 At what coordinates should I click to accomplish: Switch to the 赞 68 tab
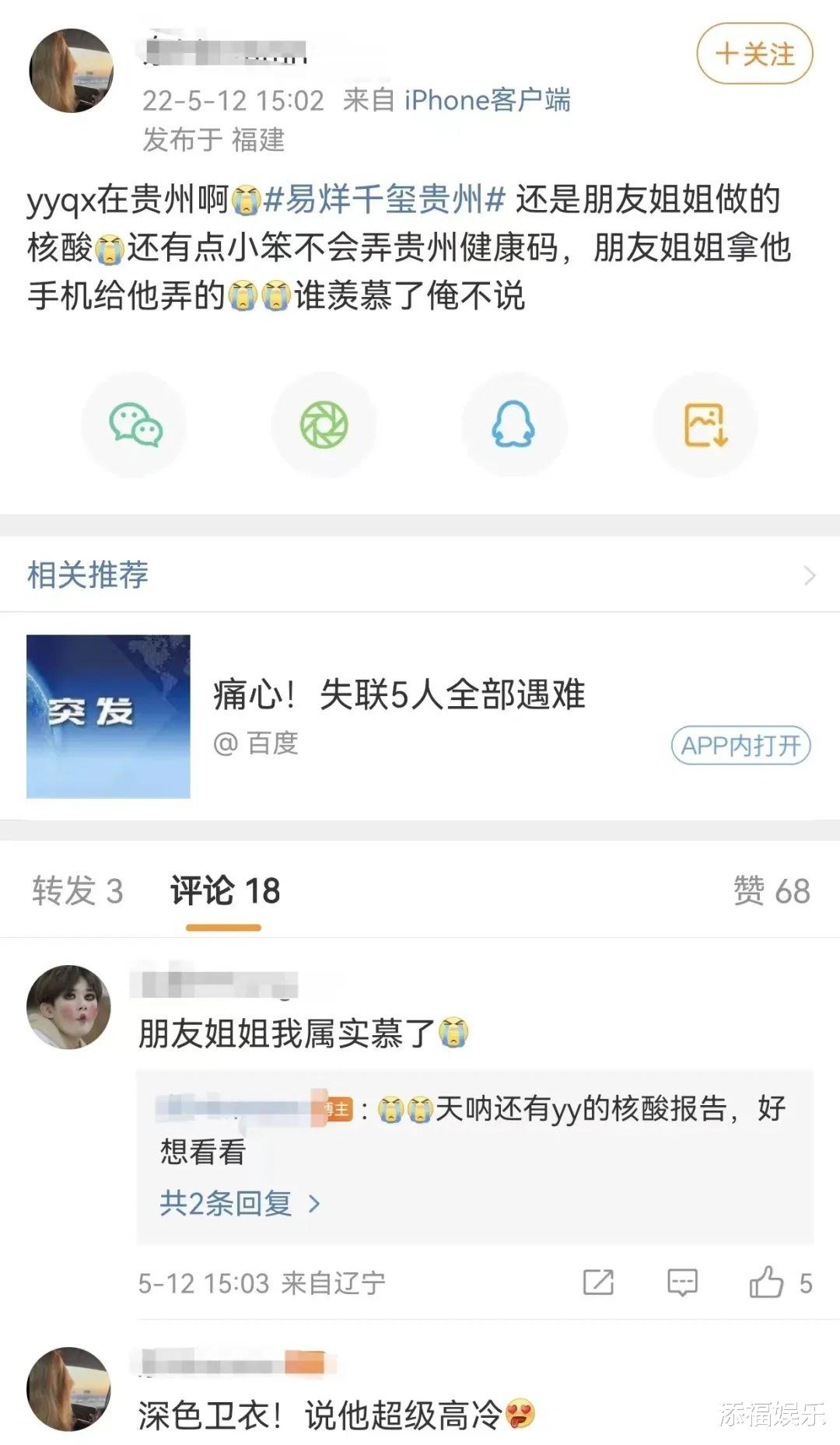point(774,893)
